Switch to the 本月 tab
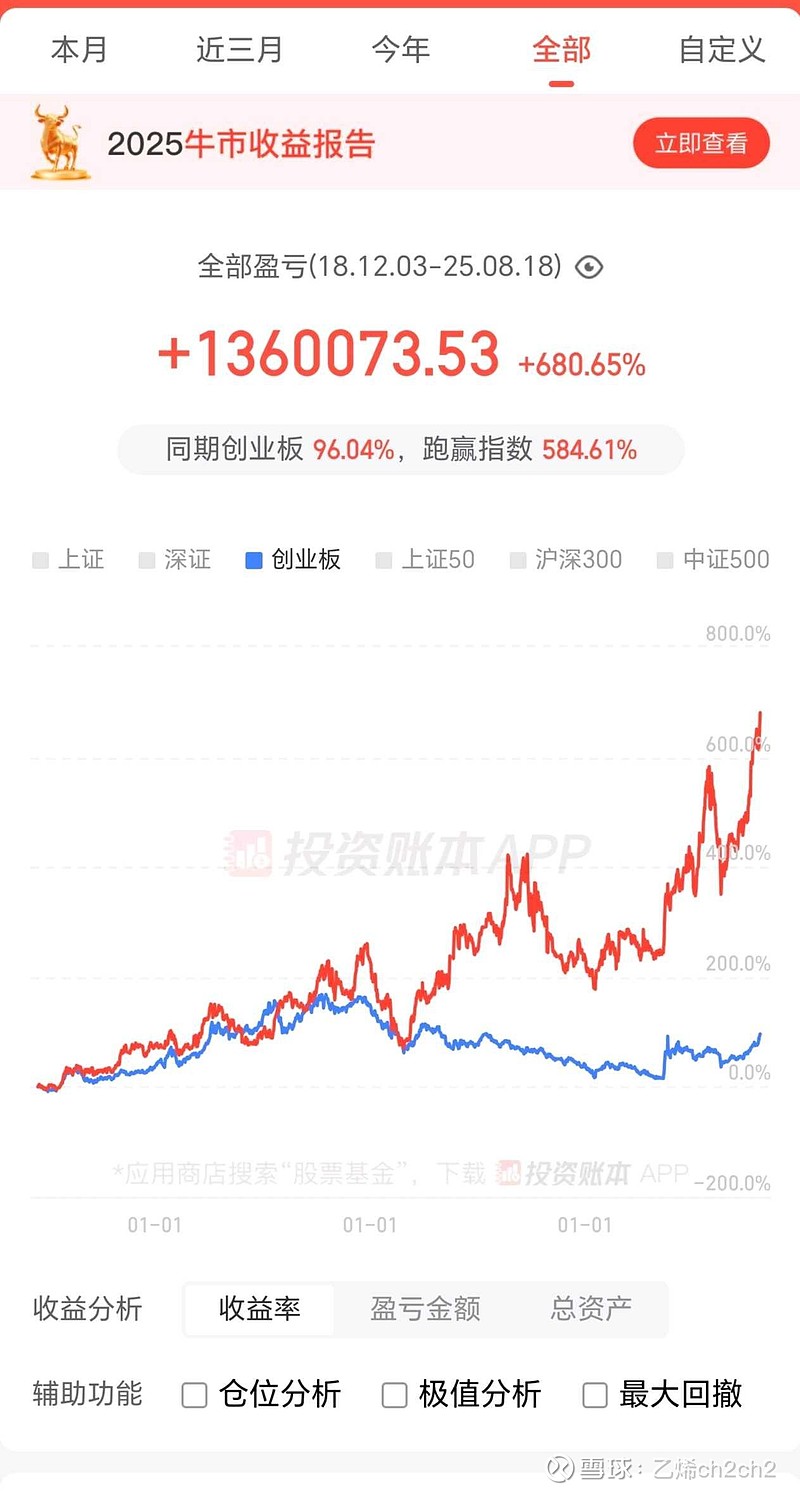 79,49
